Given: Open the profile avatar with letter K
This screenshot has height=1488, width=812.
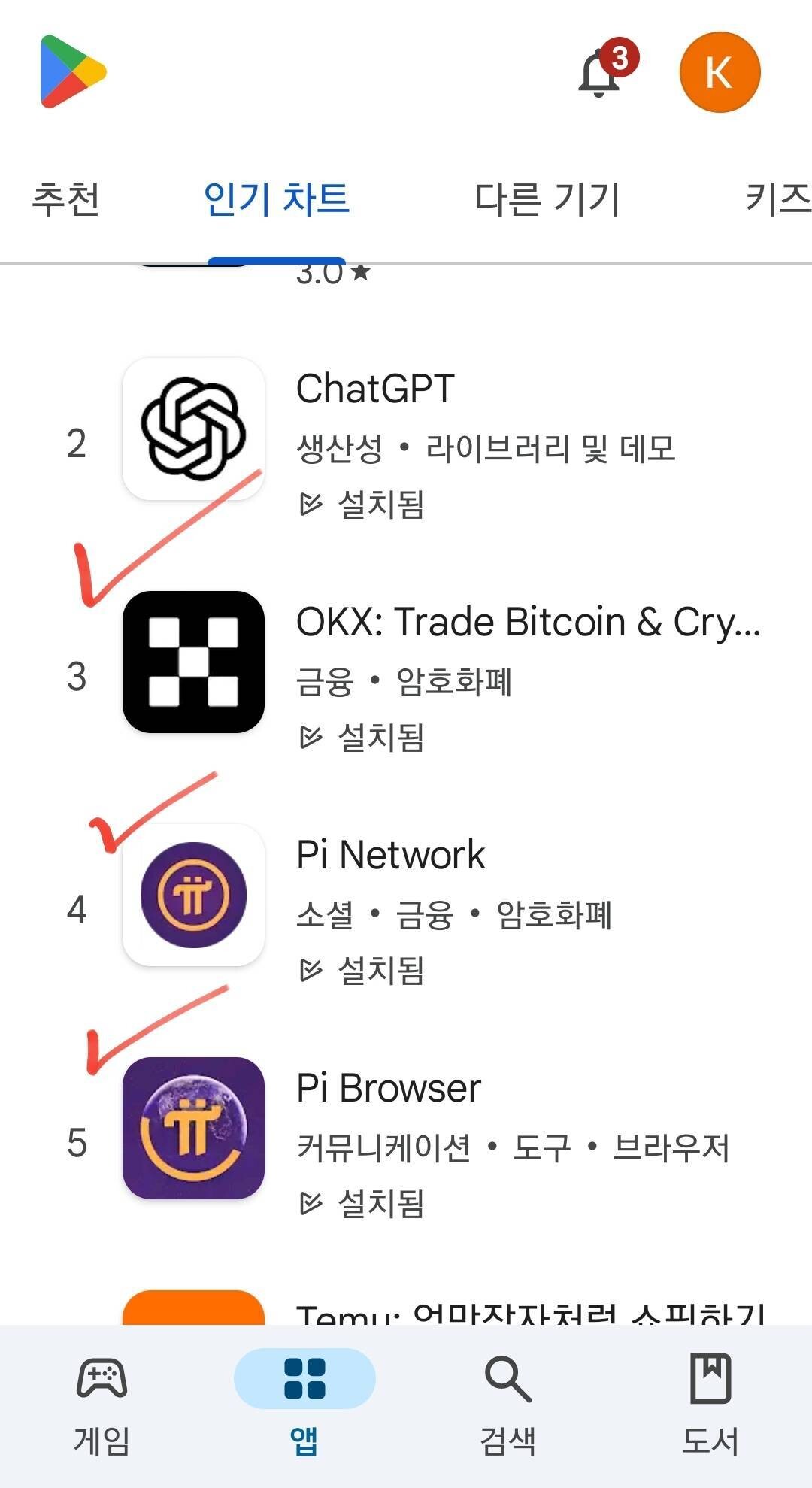Looking at the screenshot, I should 720,72.
